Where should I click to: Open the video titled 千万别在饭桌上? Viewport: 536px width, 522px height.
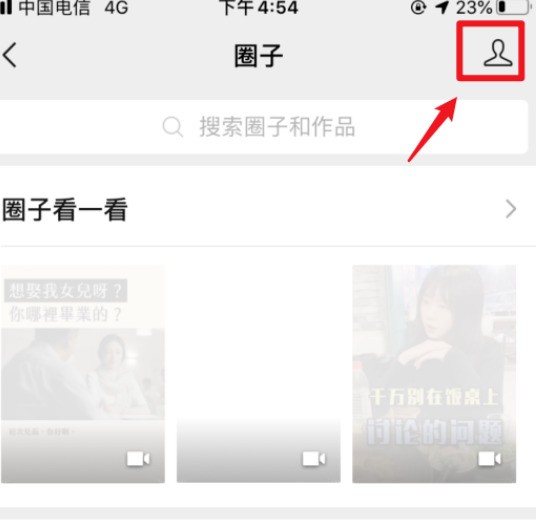click(434, 374)
